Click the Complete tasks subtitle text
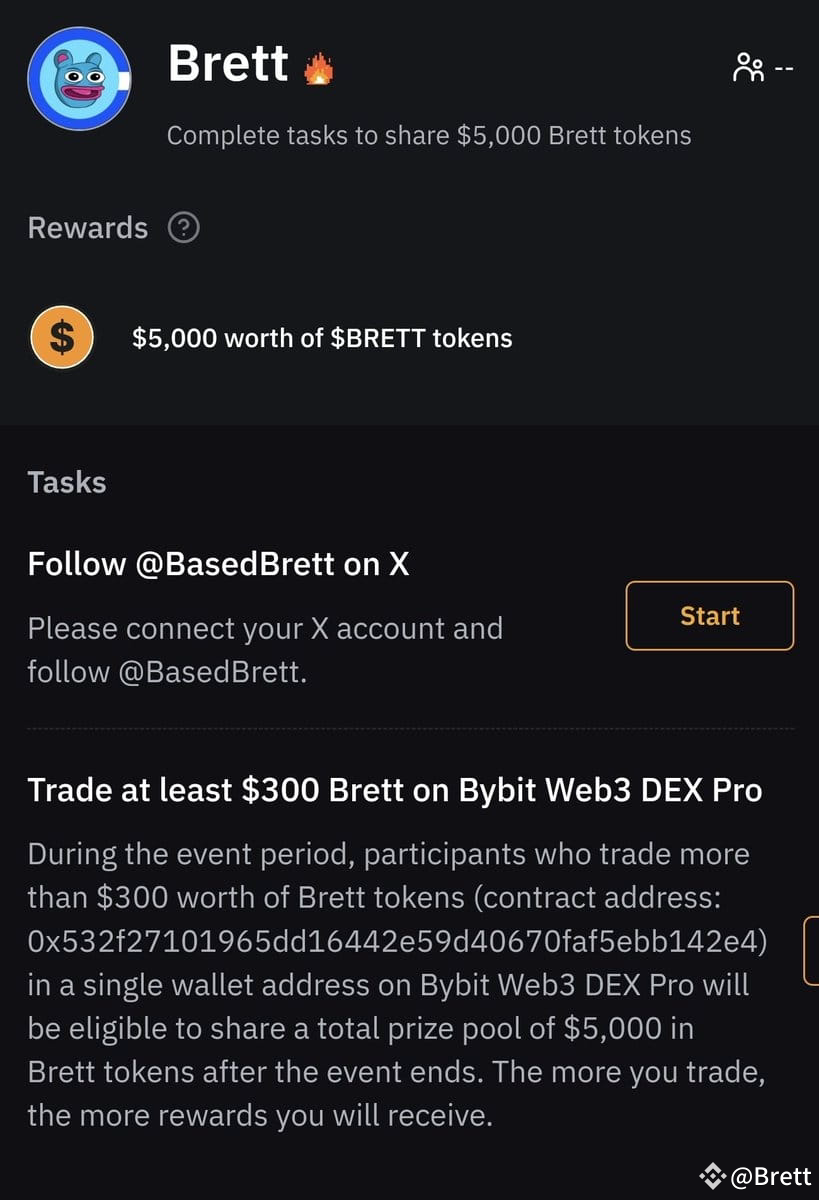The image size is (819, 1200). click(x=428, y=135)
